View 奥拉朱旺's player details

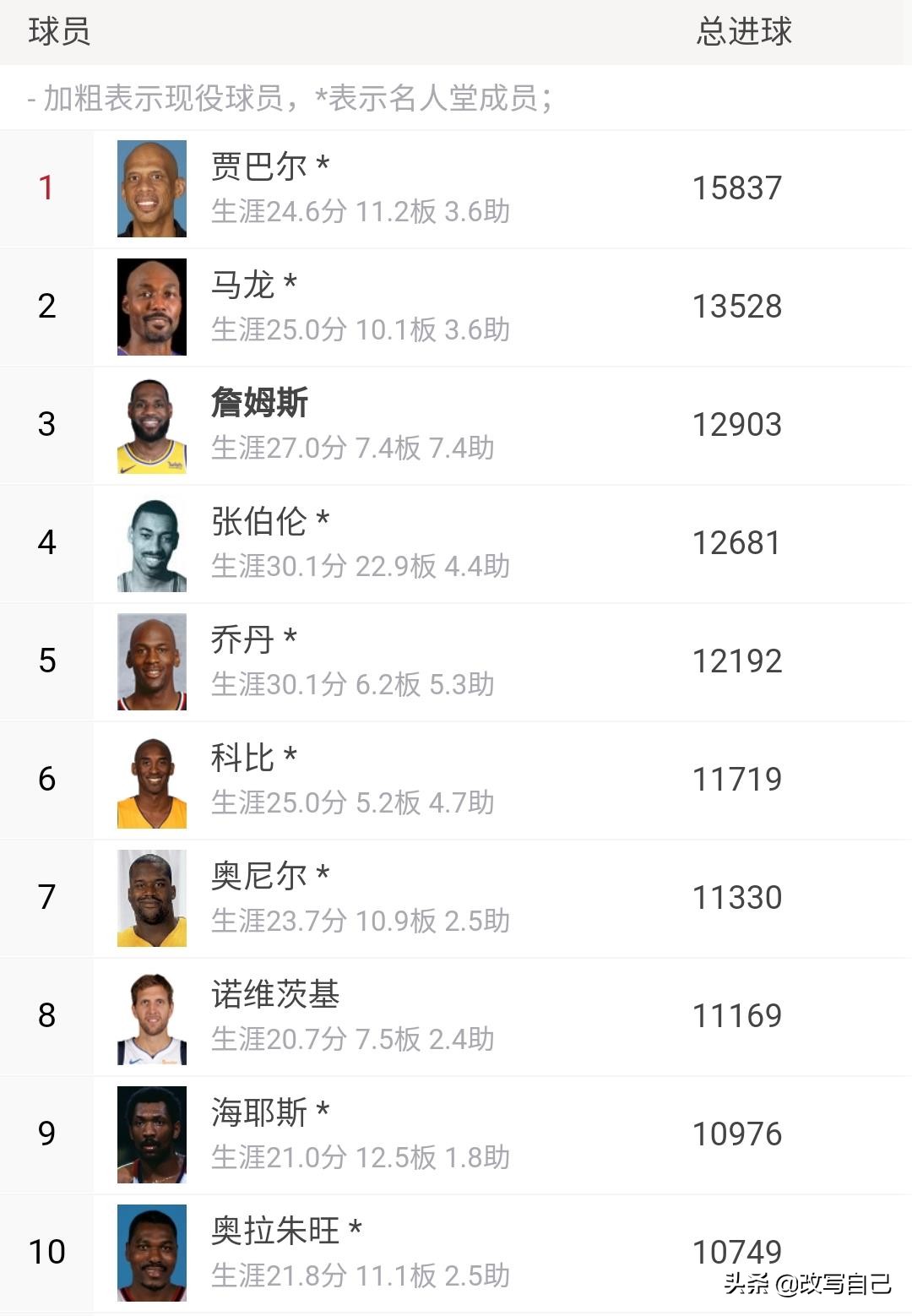(x=275, y=1232)
